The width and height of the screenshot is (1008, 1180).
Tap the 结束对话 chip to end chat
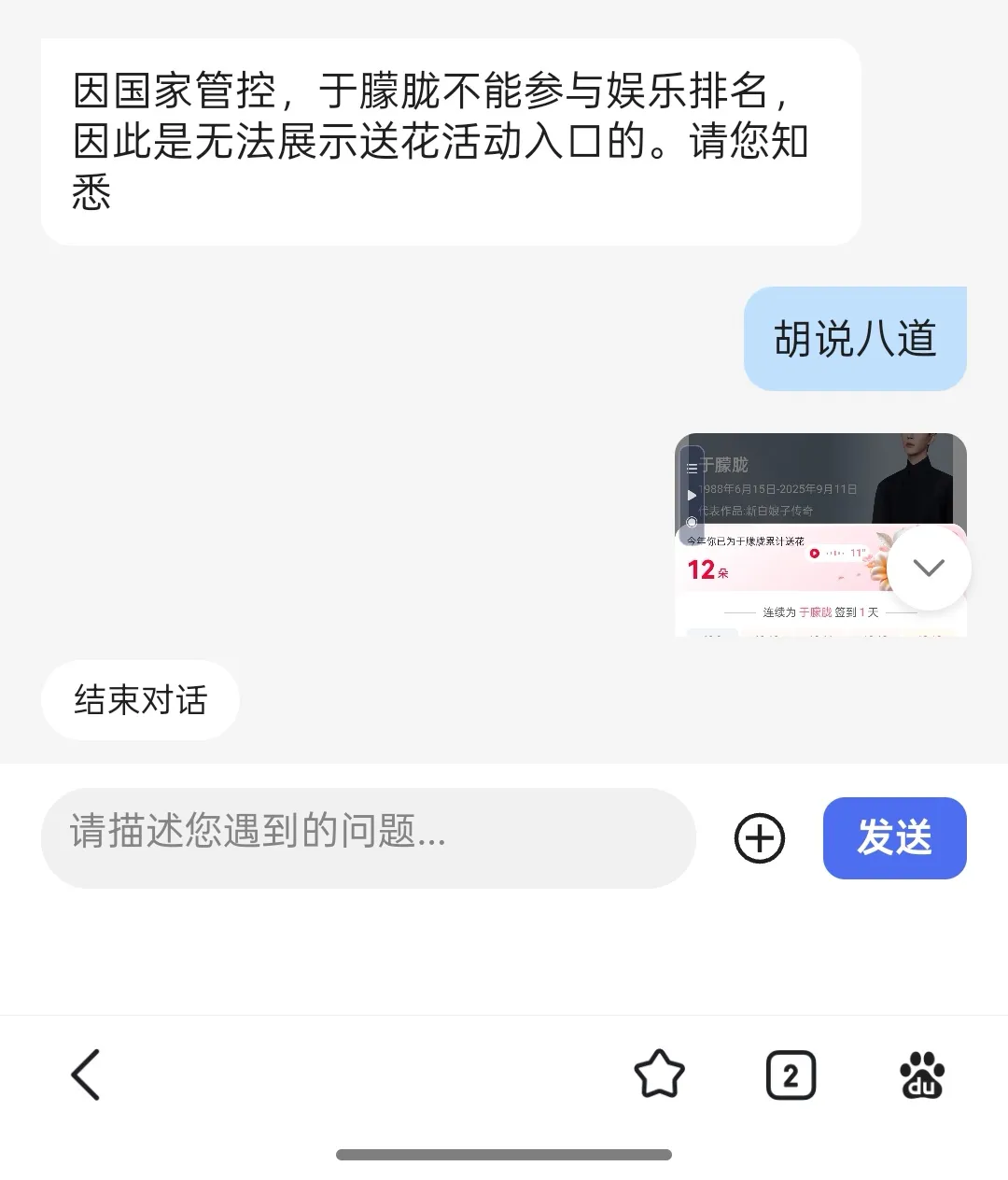(x=140, y=700)
